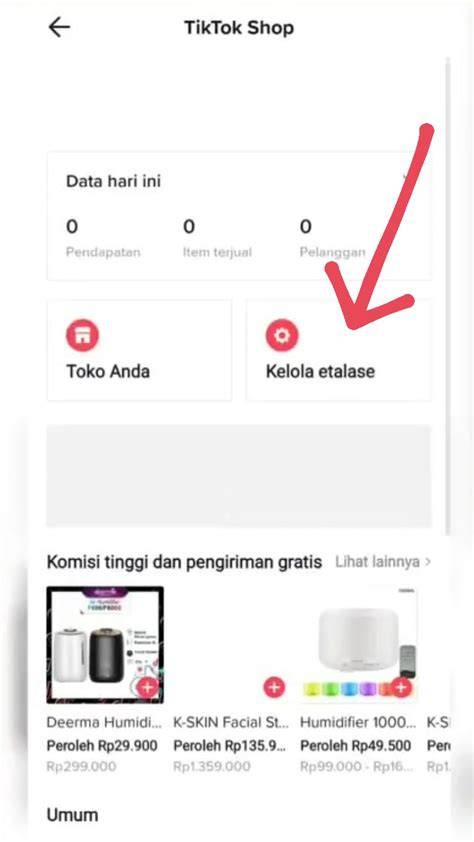Screen dimensions: 474x842
Task: Go back from TikTok Shop
Action: (59, 27)
